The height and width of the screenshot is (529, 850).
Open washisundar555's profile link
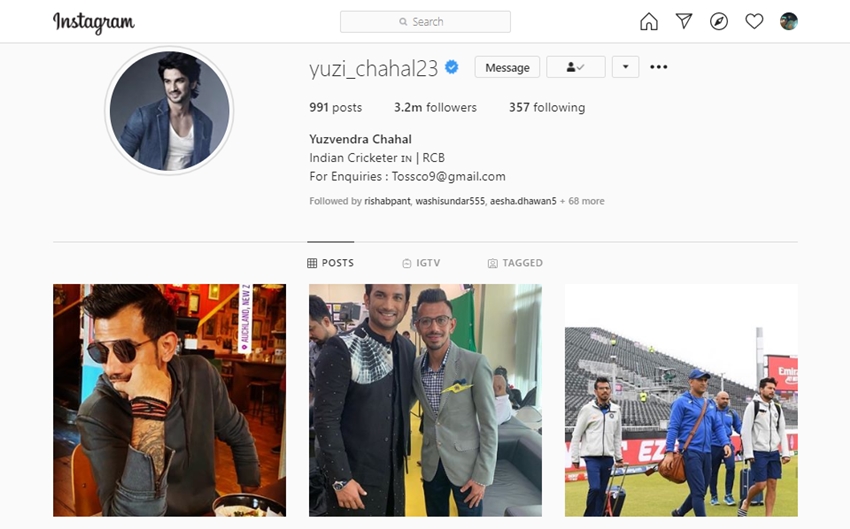[x=449, y=201]
